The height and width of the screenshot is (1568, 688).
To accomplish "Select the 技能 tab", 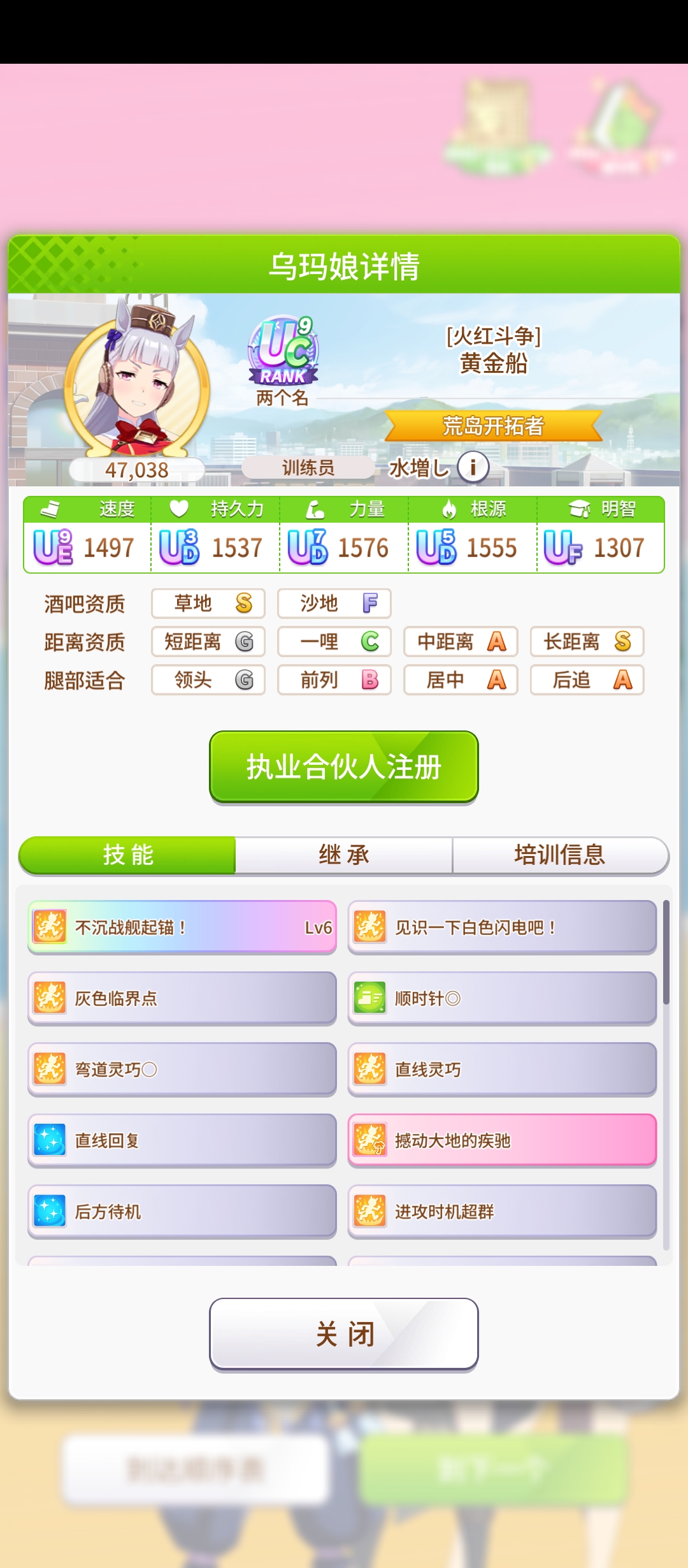I will pyautogui.click(x=128, y=855).
